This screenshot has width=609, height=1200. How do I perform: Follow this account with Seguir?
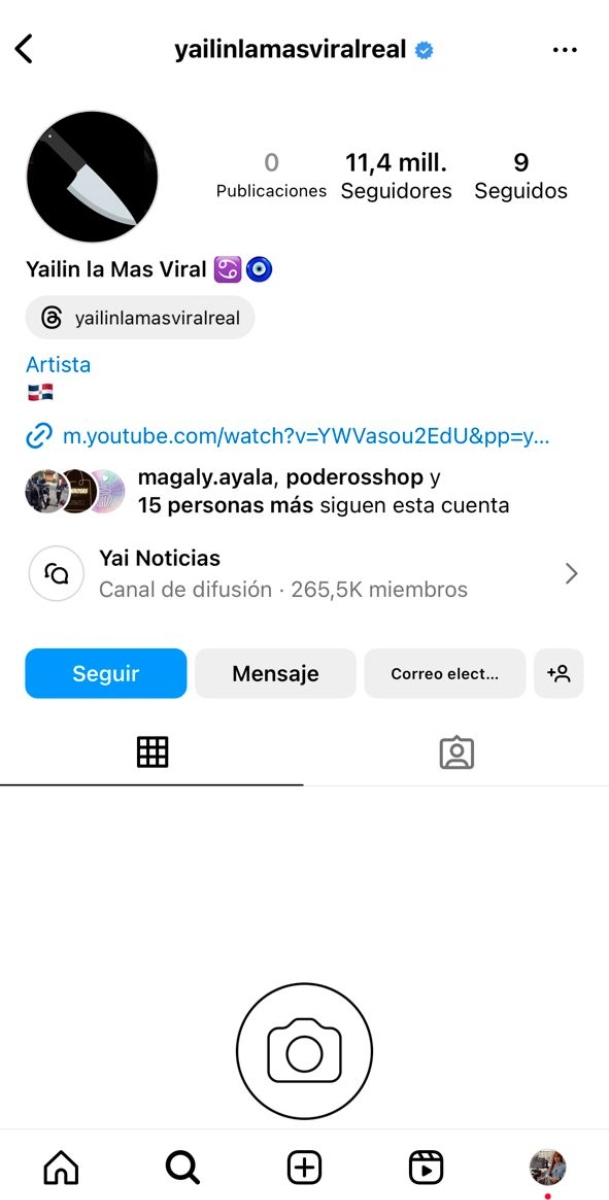[x=106, y=673]
